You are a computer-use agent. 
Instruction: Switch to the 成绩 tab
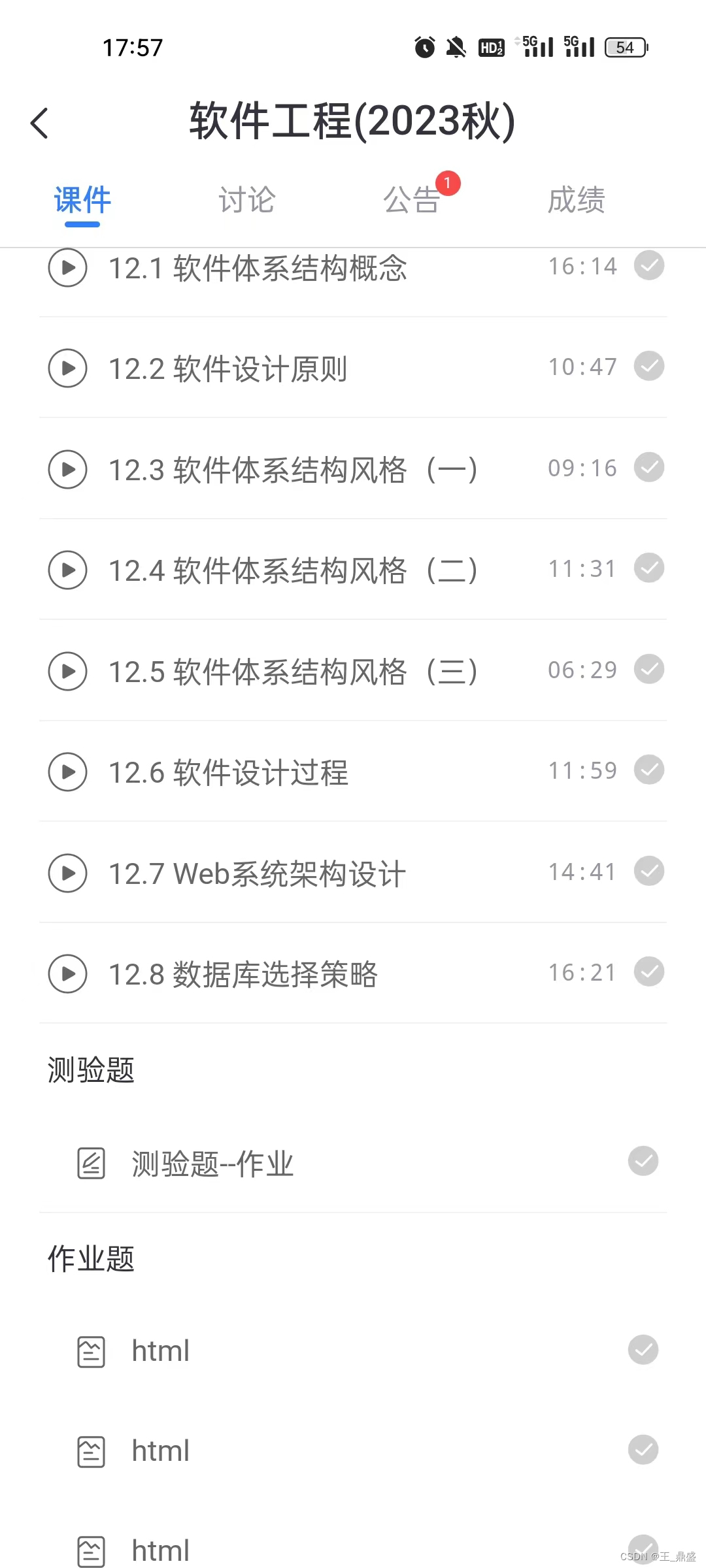point(576,200)
